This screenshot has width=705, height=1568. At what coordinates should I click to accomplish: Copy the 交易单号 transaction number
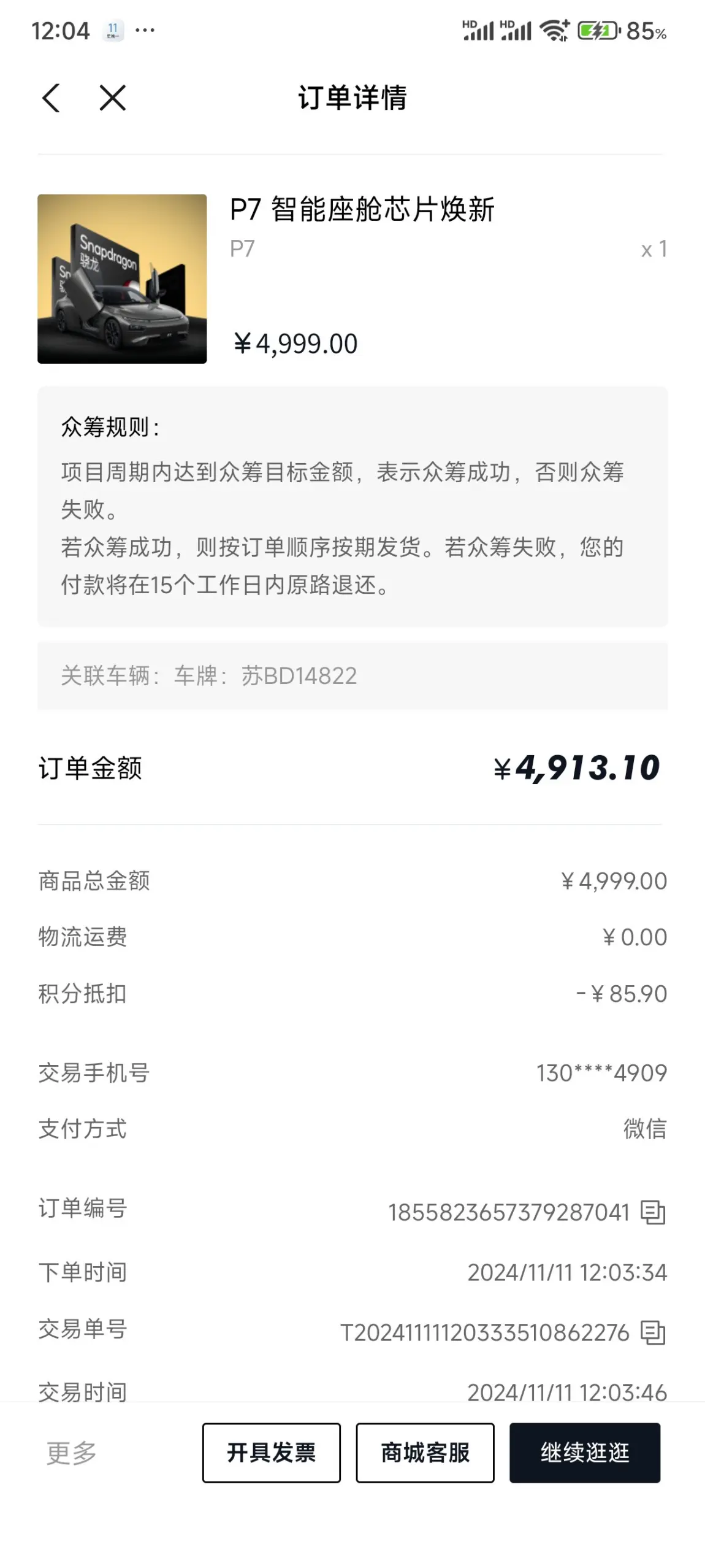click(x=652, y=1332)
